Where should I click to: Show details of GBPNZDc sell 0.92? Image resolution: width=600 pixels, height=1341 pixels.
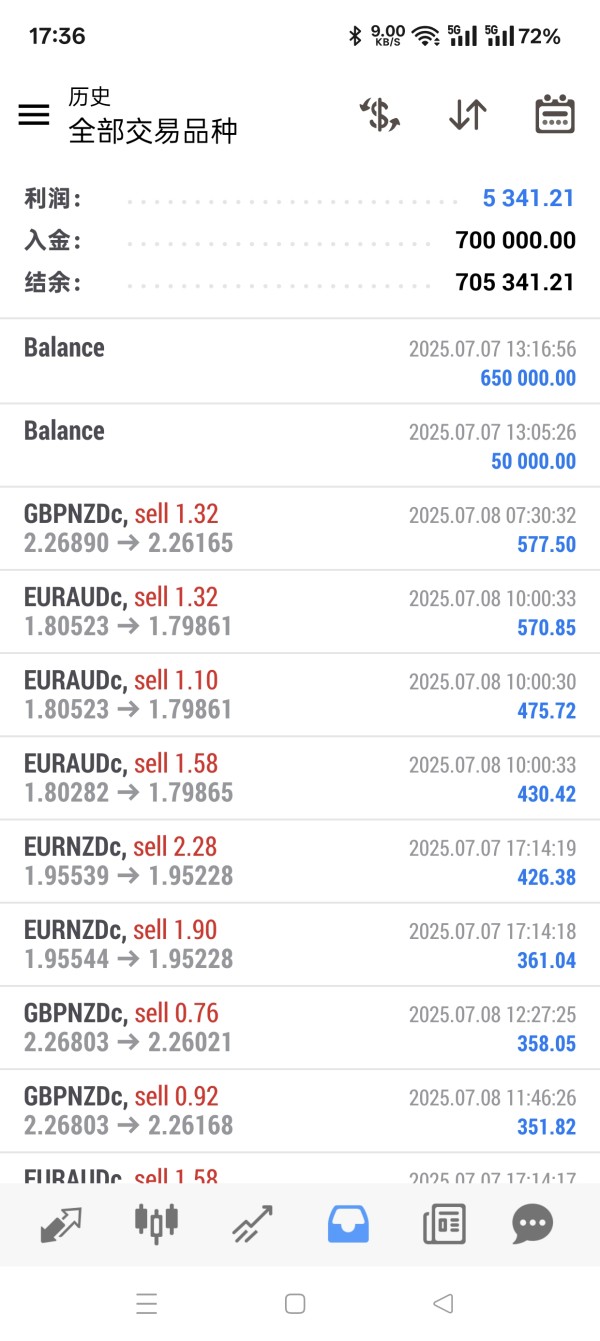(x=300, y=1110)
